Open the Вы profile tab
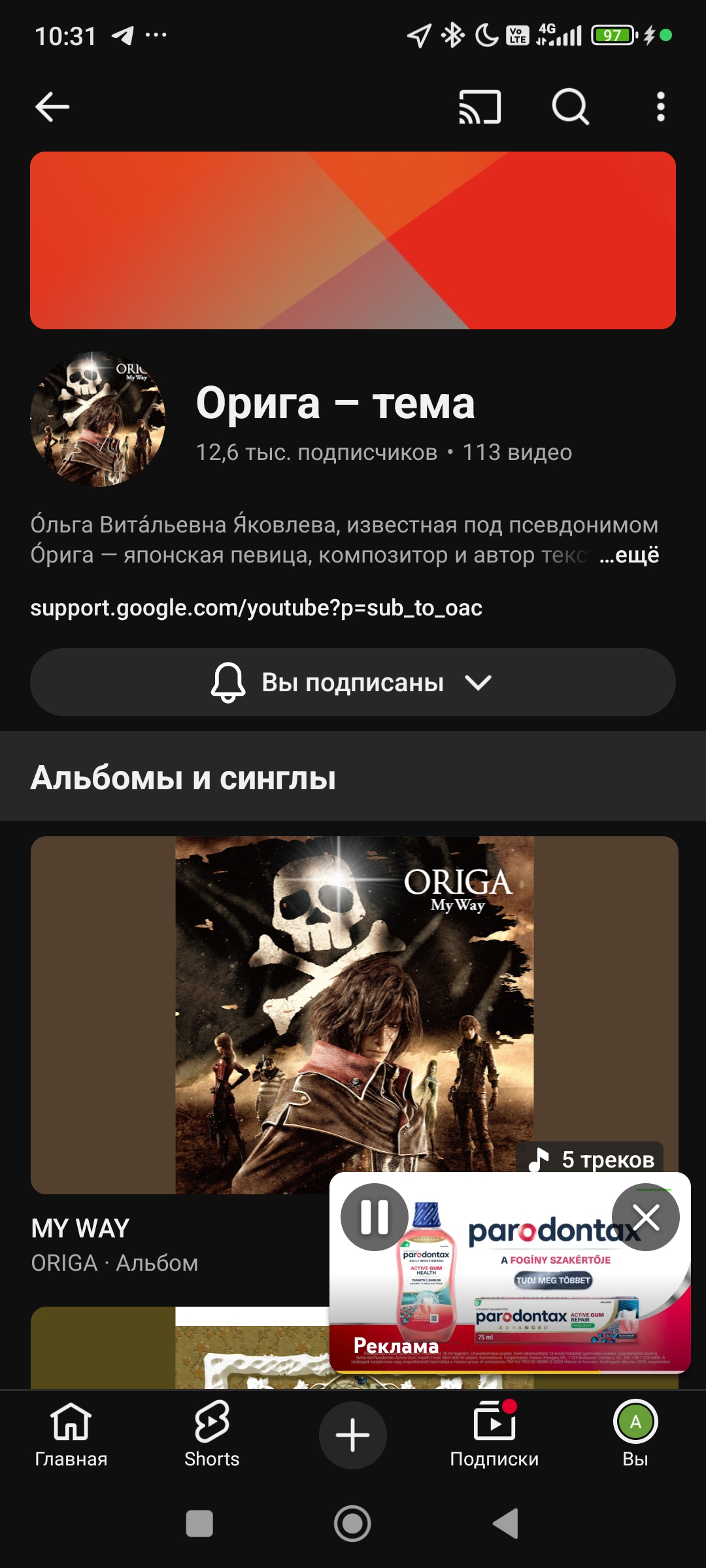Screen dimensions: 706x1568 point(635,1434)
